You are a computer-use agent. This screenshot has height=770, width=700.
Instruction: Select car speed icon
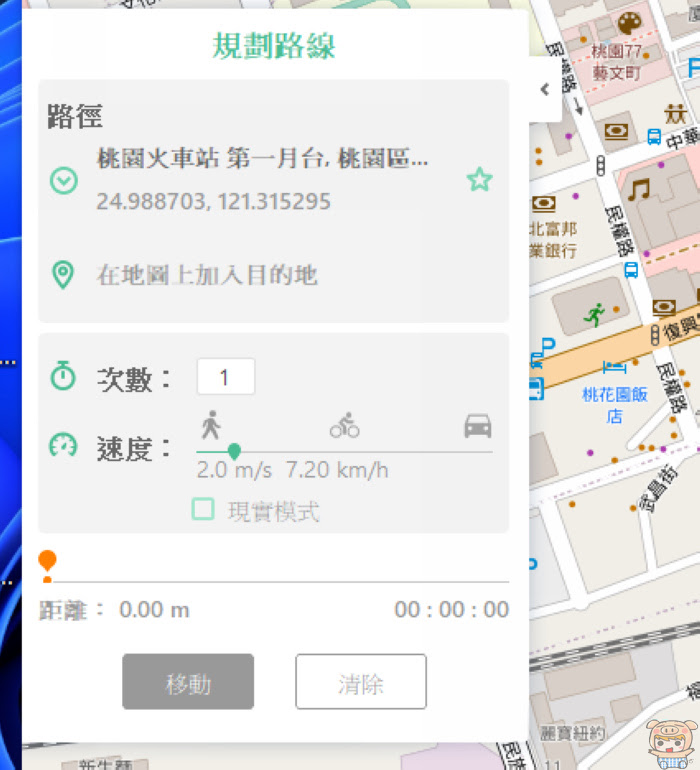coord(478,427)
